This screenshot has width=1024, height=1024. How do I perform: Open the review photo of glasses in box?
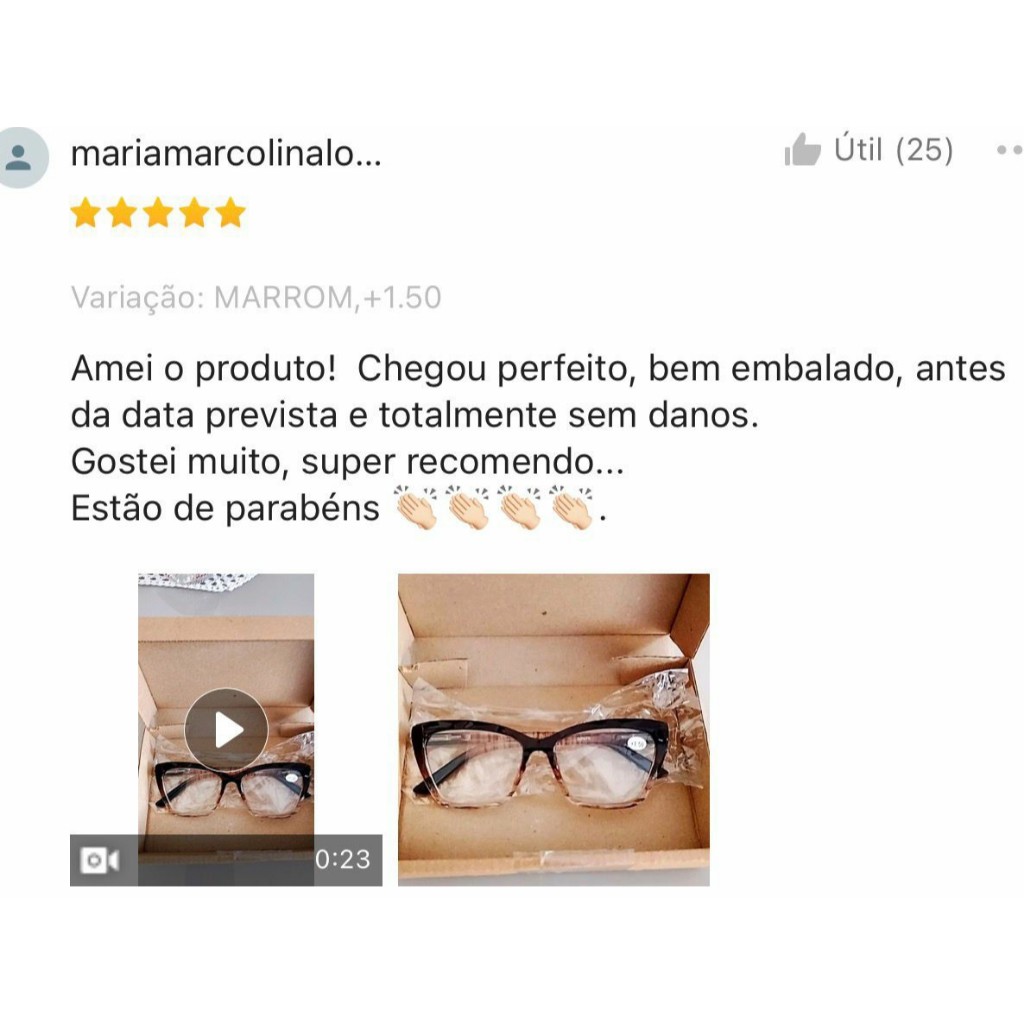pyautogui.click(x=554, y=729)
